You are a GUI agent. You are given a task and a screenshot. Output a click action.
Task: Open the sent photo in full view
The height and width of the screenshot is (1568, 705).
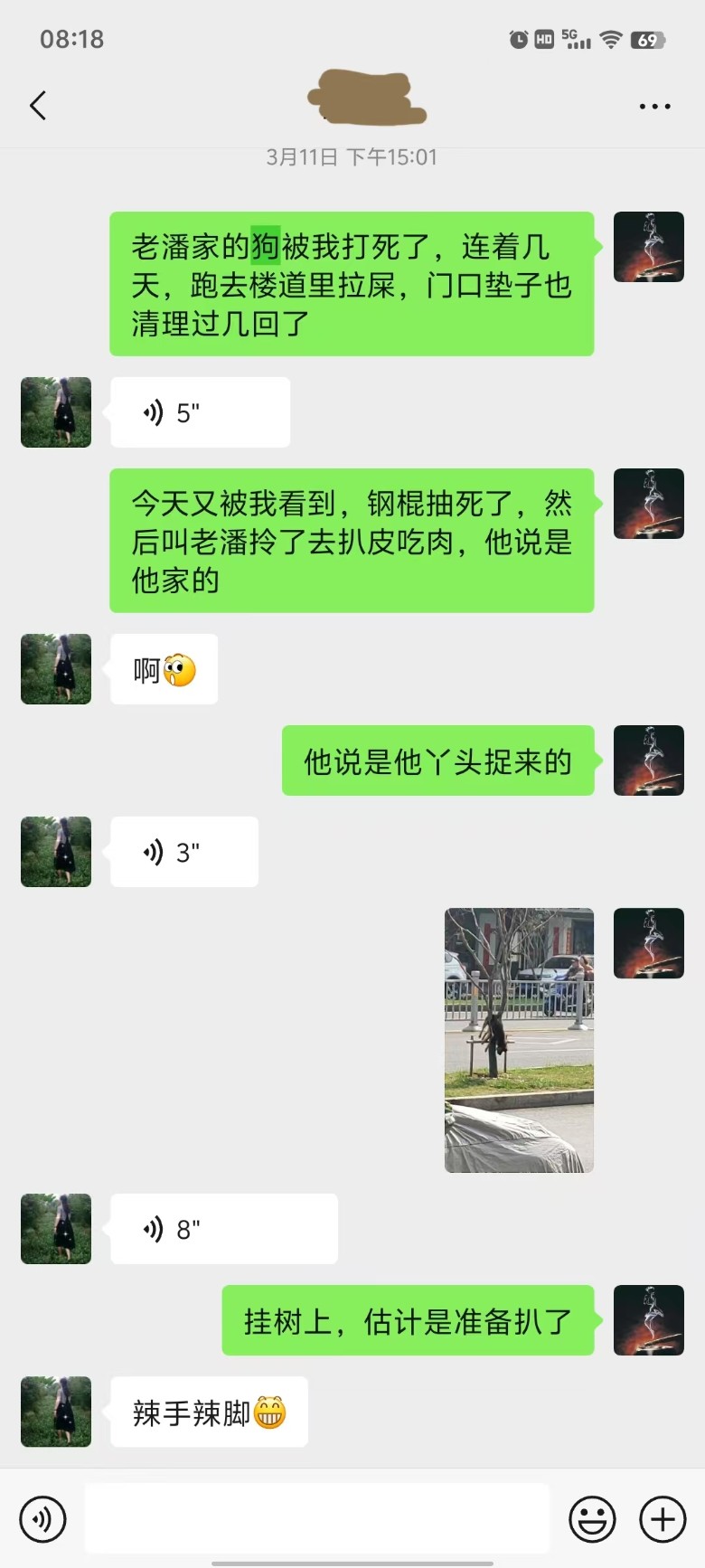(x=519, y=1040)
